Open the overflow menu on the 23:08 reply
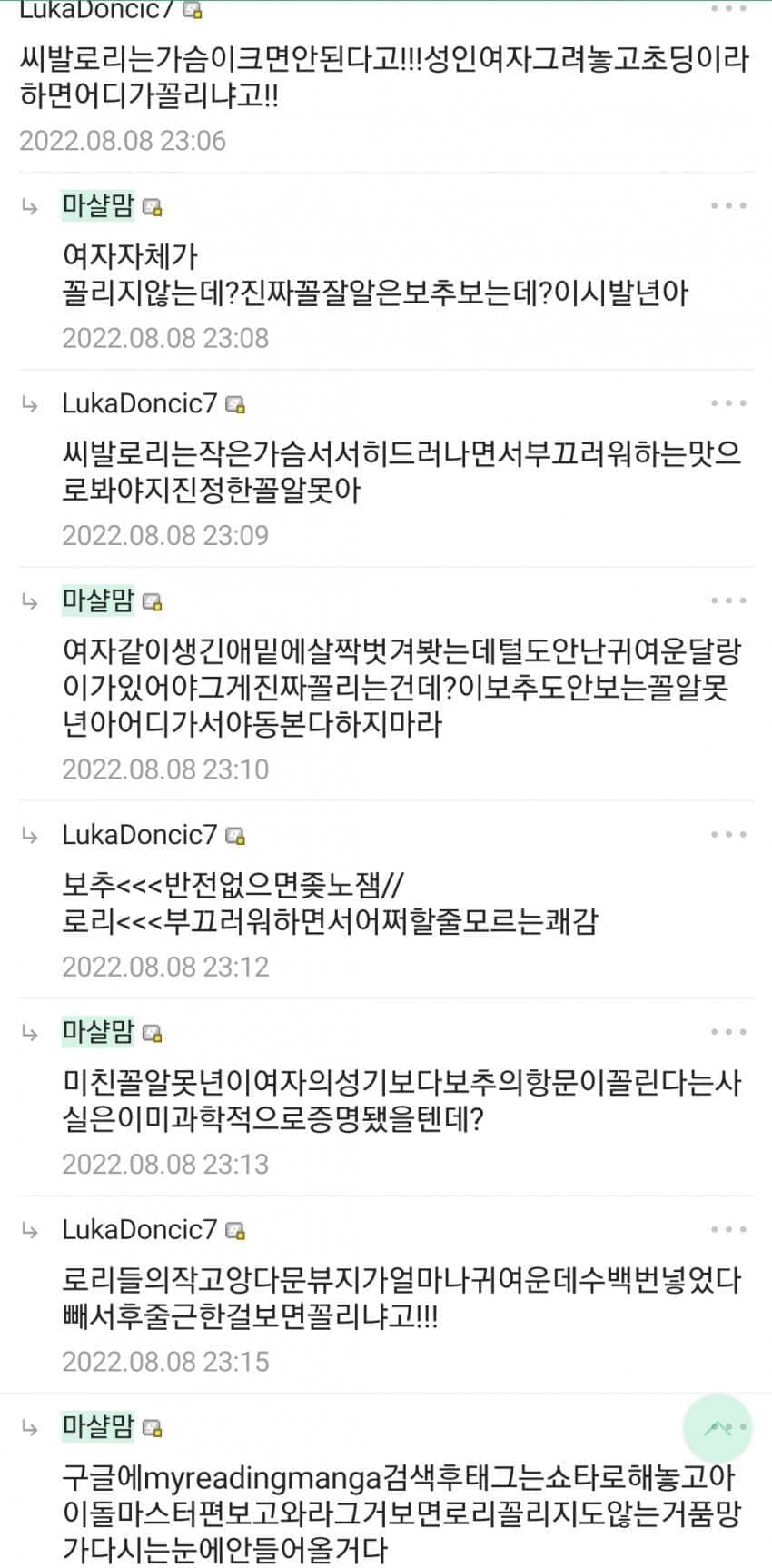 point(728,206)
